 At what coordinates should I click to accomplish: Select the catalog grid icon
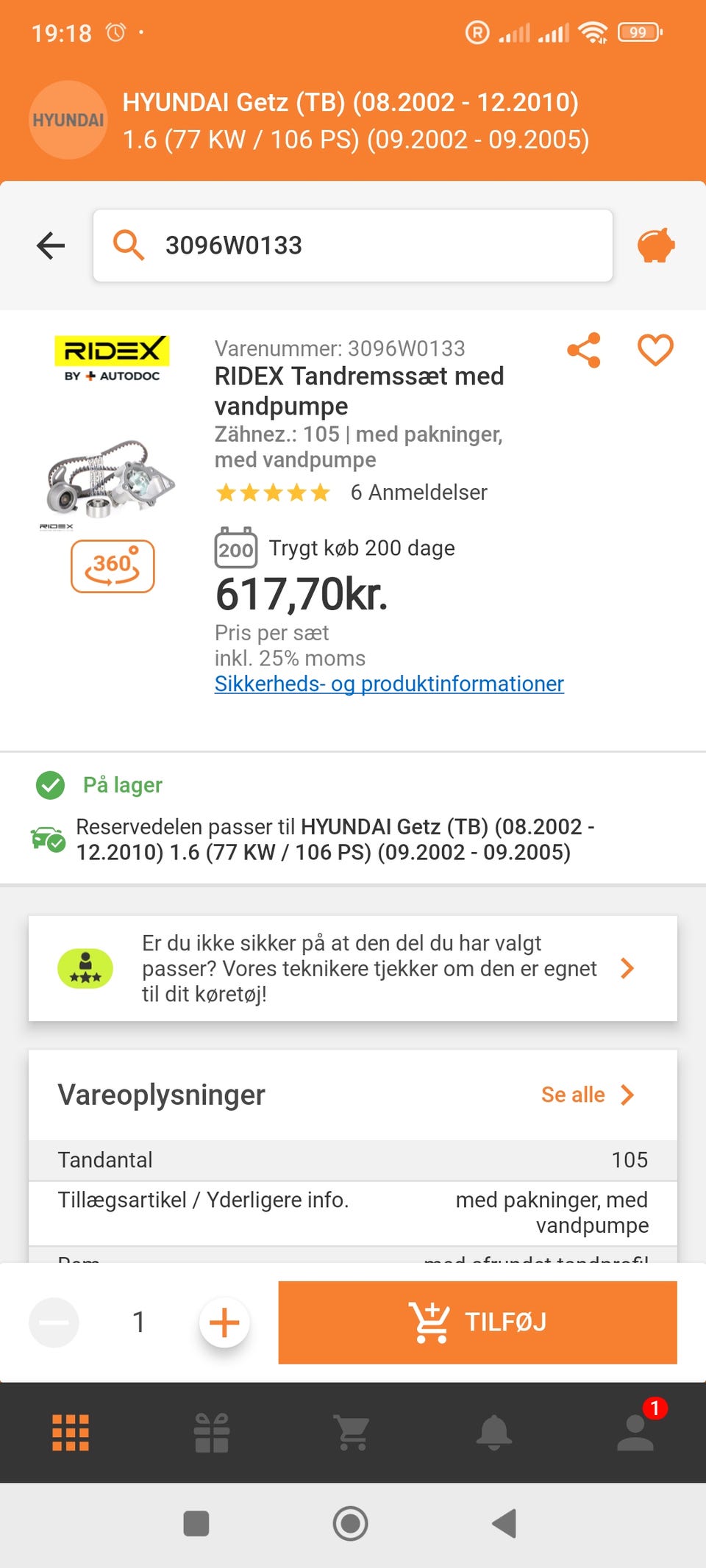pyautogui.click(x=71, y=1431)
